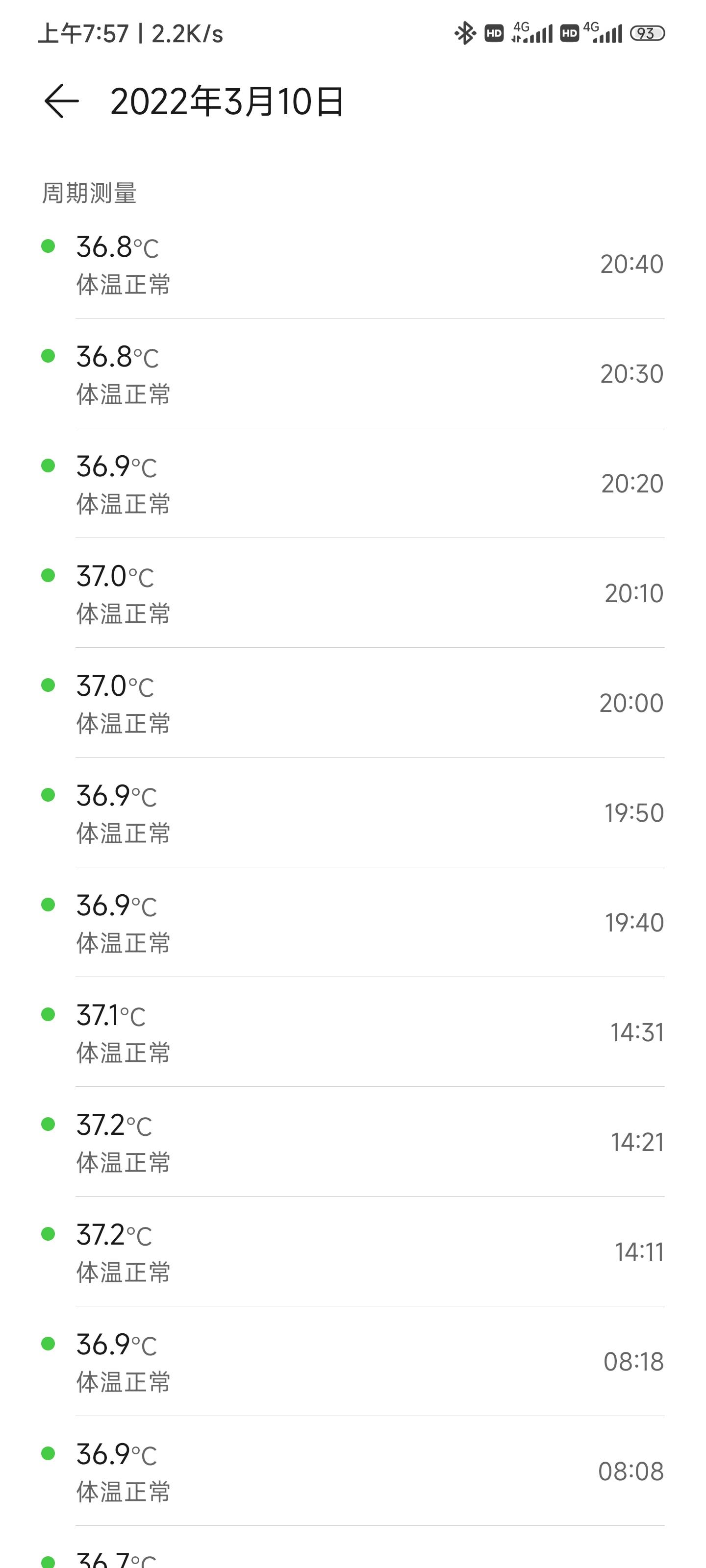Go back from the 2022年3月10日 page
Screen dimensions: 706x1568
pyautogui.click(x=61, y=101)
